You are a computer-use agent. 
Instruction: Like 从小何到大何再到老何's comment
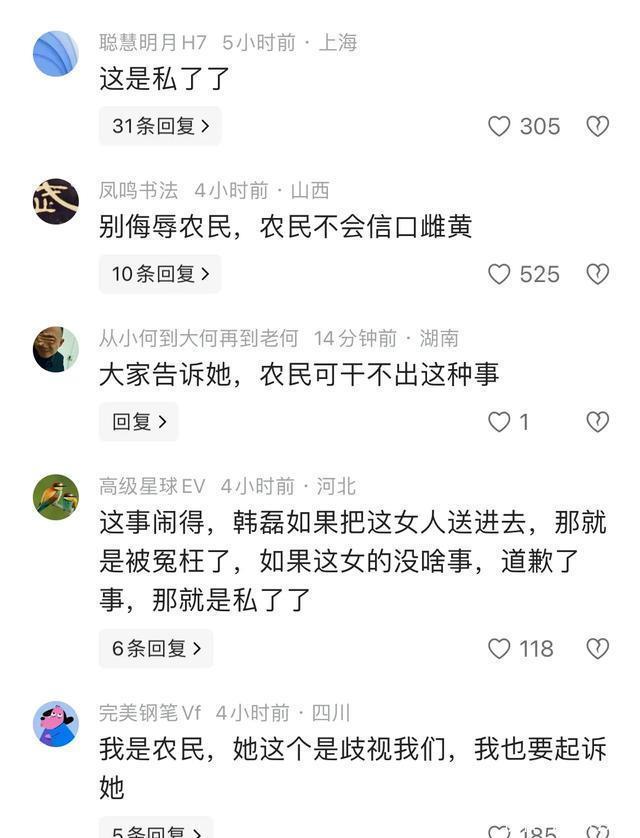[x=499, y=422]
